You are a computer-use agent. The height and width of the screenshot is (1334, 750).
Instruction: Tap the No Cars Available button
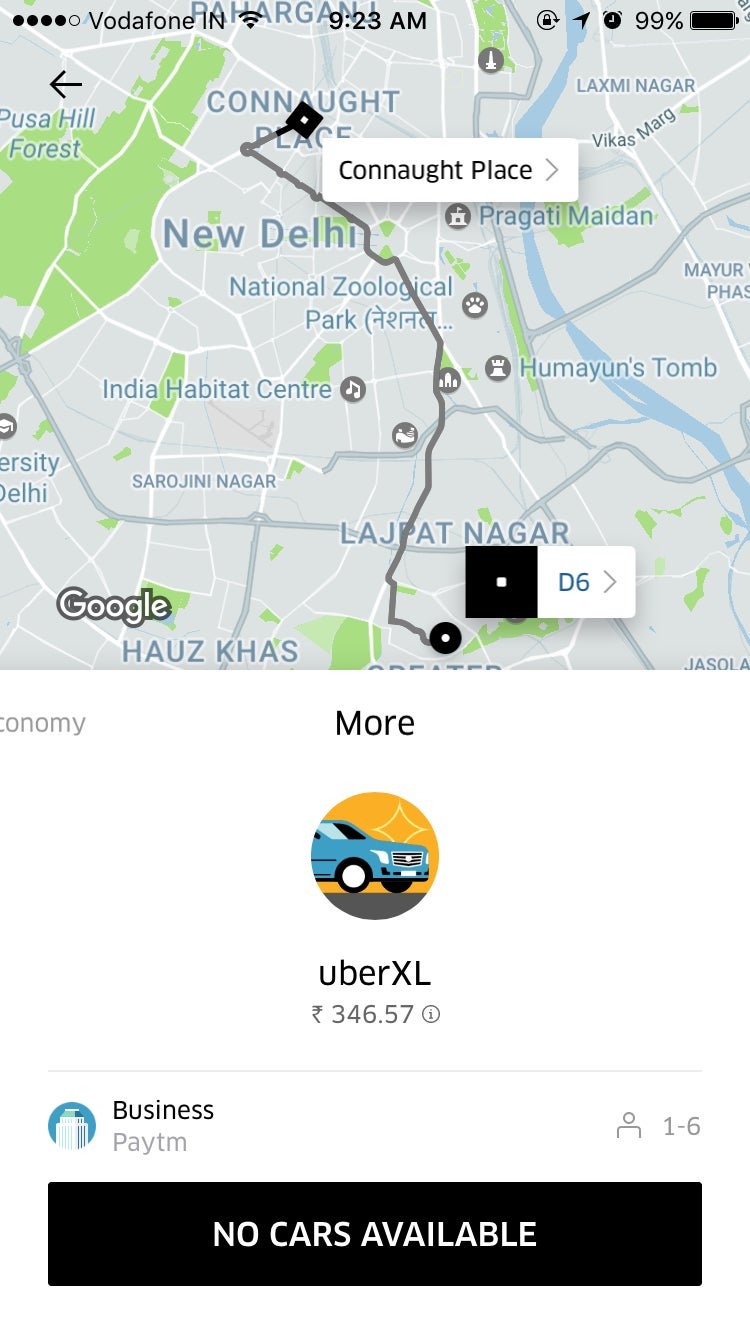pos(375,1234)
